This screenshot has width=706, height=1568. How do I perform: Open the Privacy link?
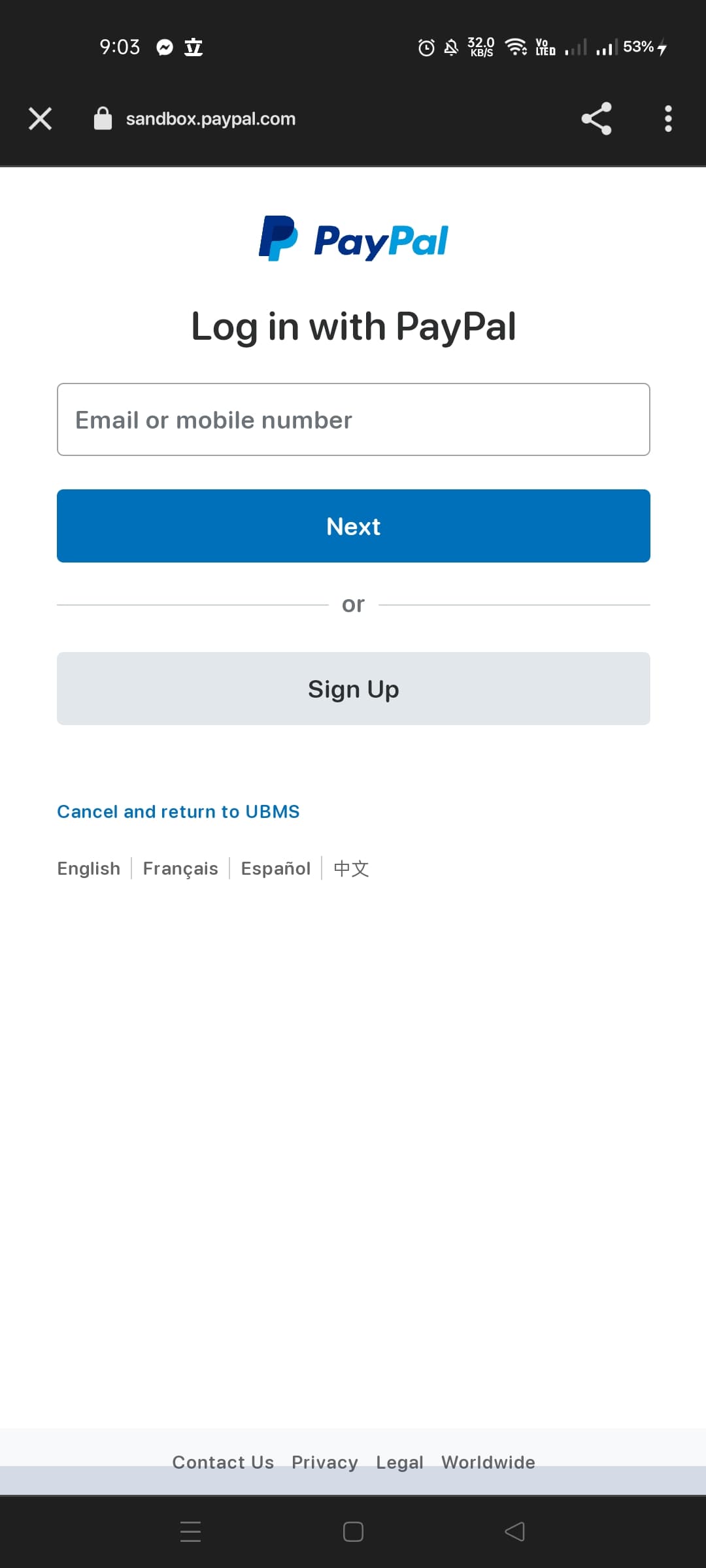click(x=325, y=1462)
